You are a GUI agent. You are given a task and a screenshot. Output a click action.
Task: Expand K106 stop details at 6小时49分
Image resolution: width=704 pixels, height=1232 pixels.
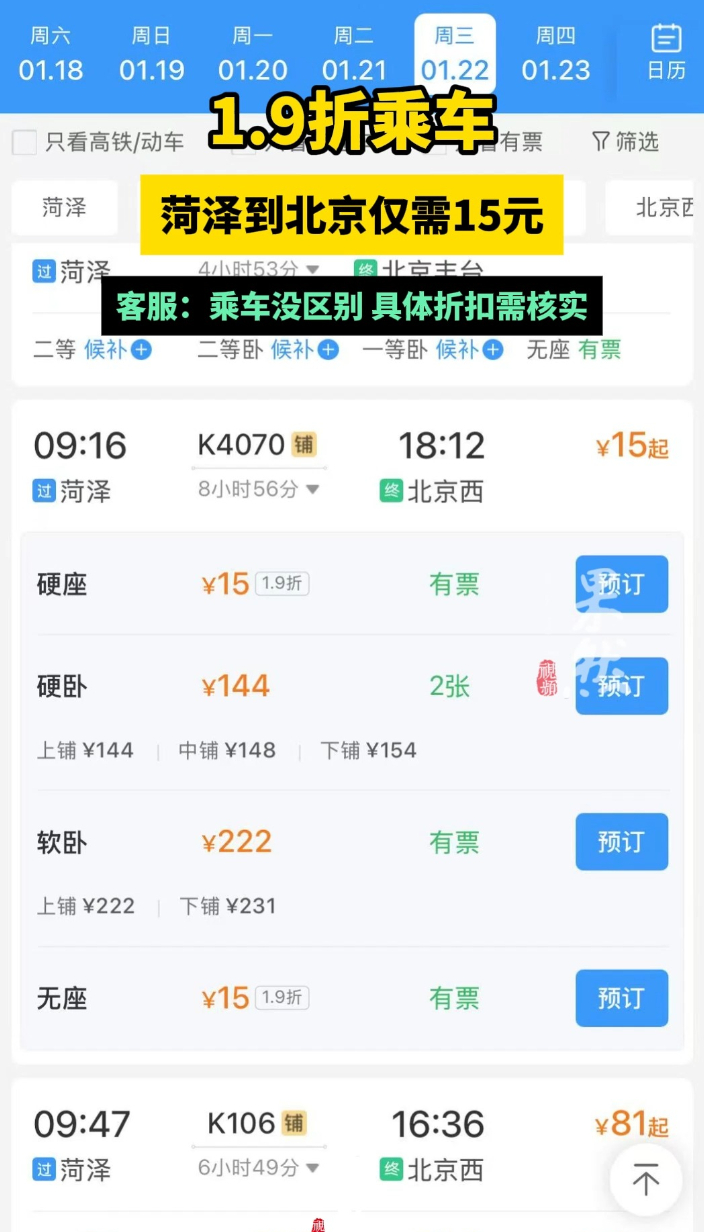click(259, 1168)
